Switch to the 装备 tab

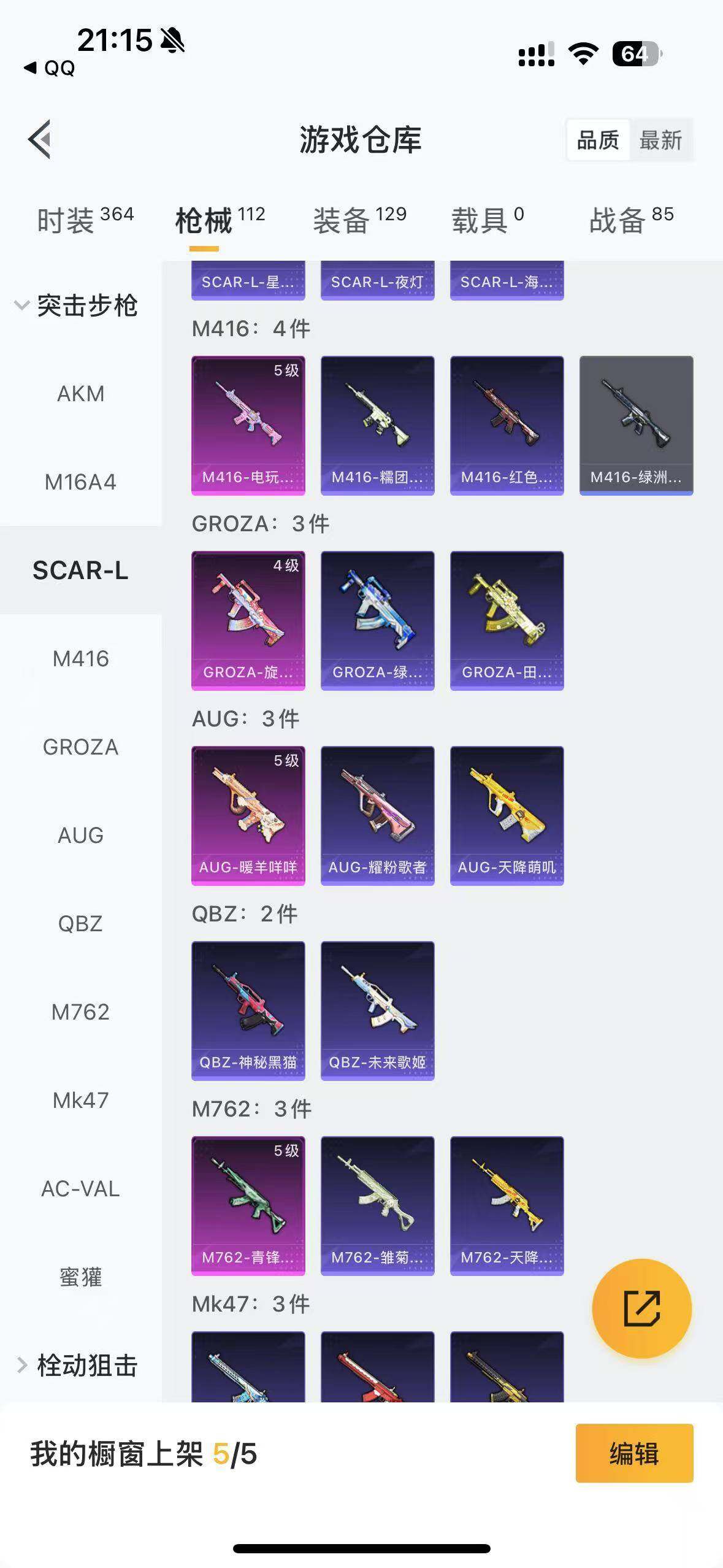[x=359, y=220]
